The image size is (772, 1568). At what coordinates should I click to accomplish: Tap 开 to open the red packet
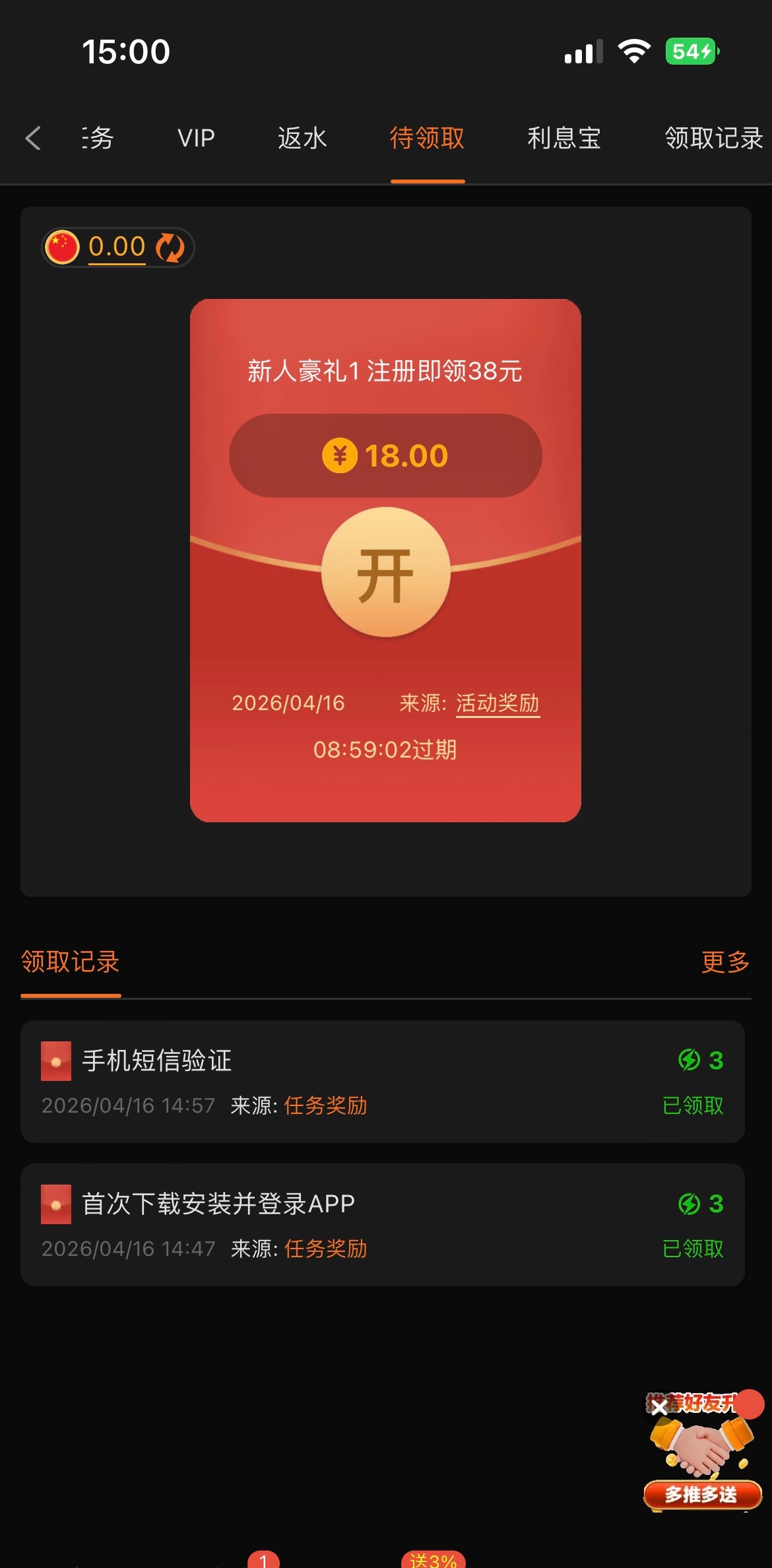(x=385, y=572)
